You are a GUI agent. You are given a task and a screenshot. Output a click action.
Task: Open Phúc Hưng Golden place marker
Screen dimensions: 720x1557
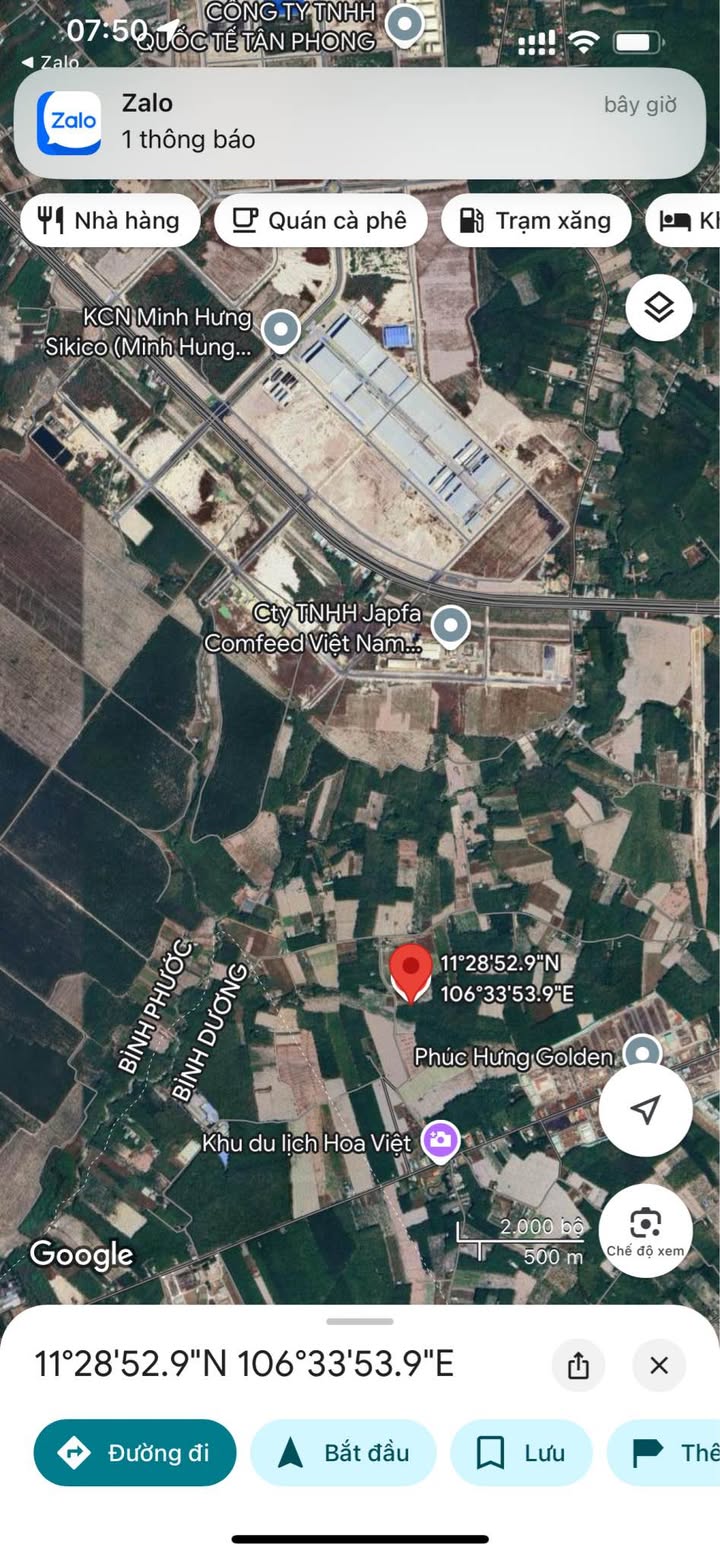641,1054
